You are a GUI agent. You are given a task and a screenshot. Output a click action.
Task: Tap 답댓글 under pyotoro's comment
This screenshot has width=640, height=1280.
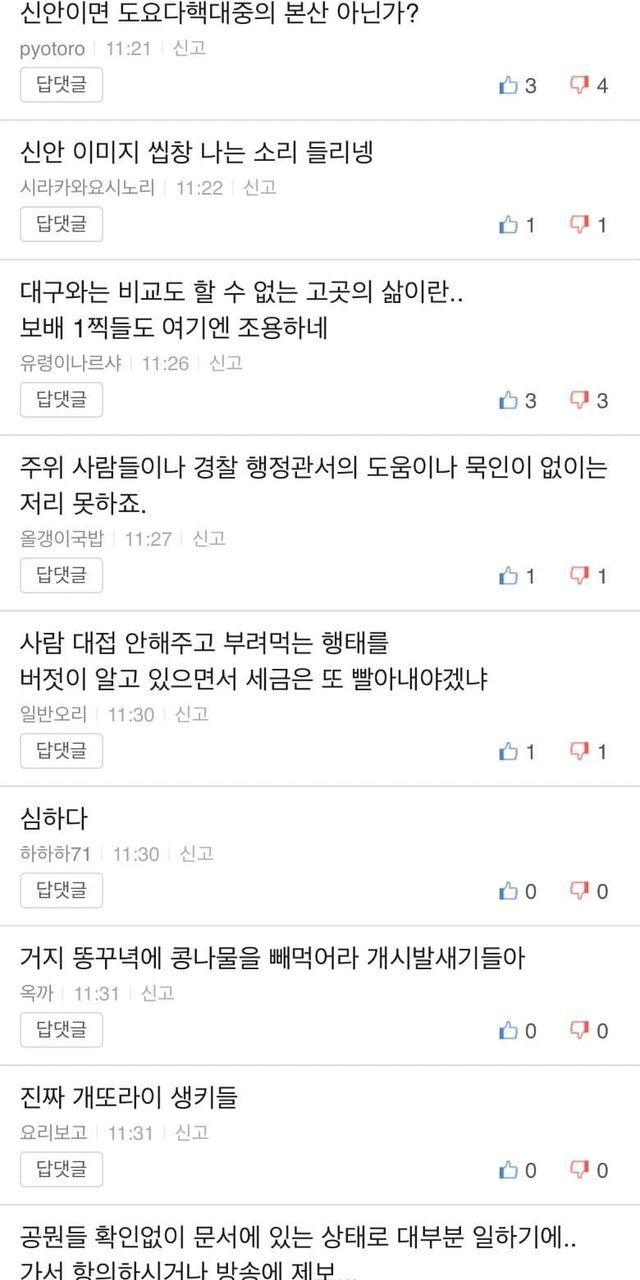tap(61, 85)
